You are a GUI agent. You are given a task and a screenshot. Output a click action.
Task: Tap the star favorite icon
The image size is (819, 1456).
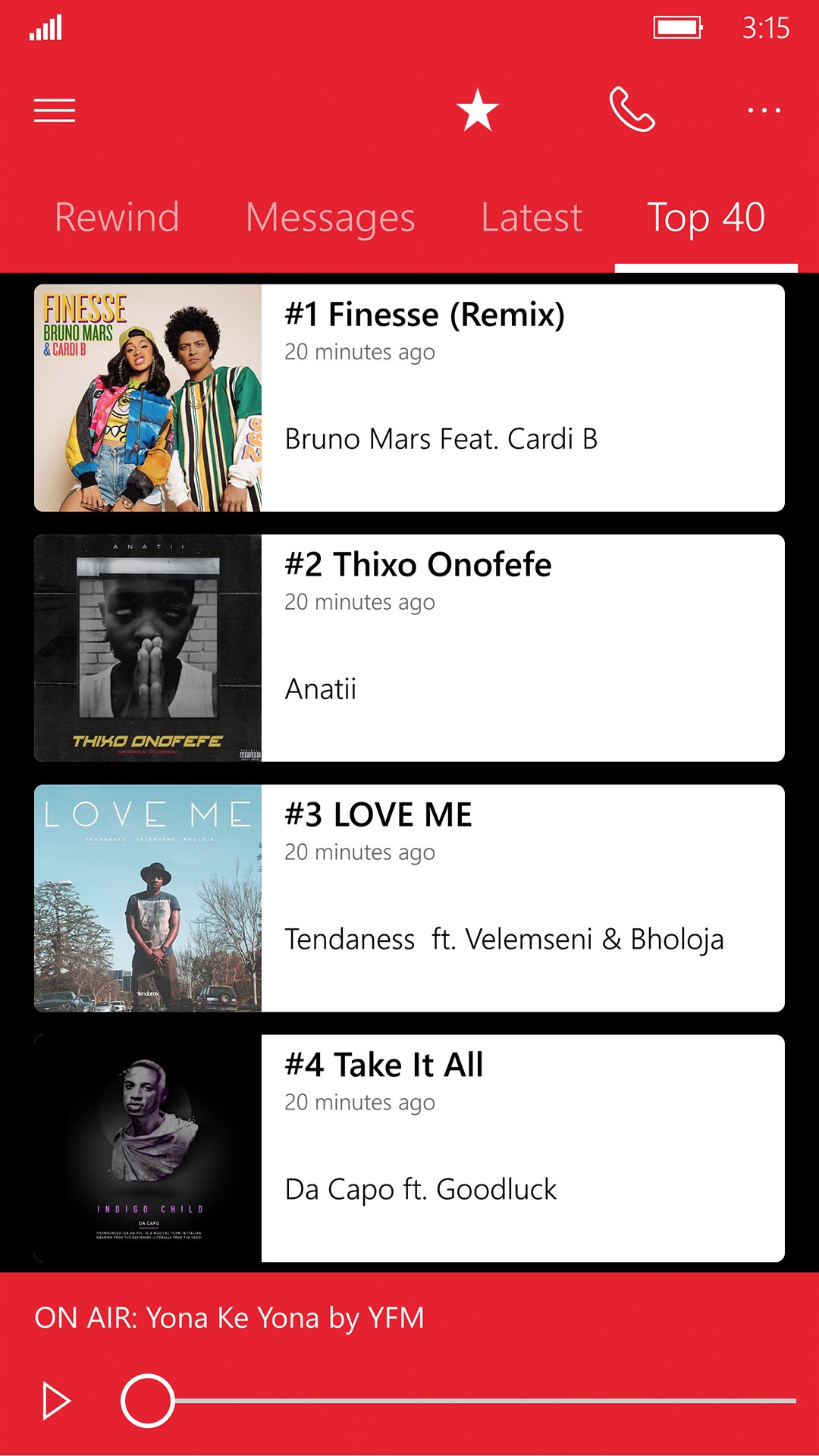click(478, 111)
